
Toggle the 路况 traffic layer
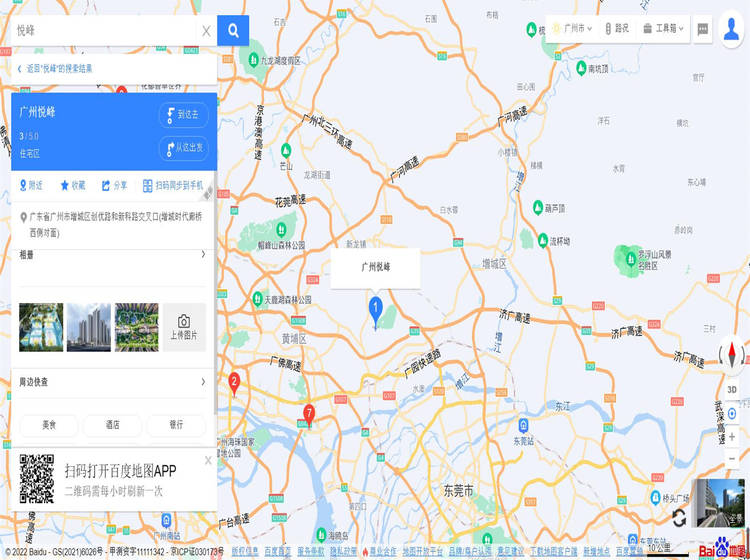616,29
